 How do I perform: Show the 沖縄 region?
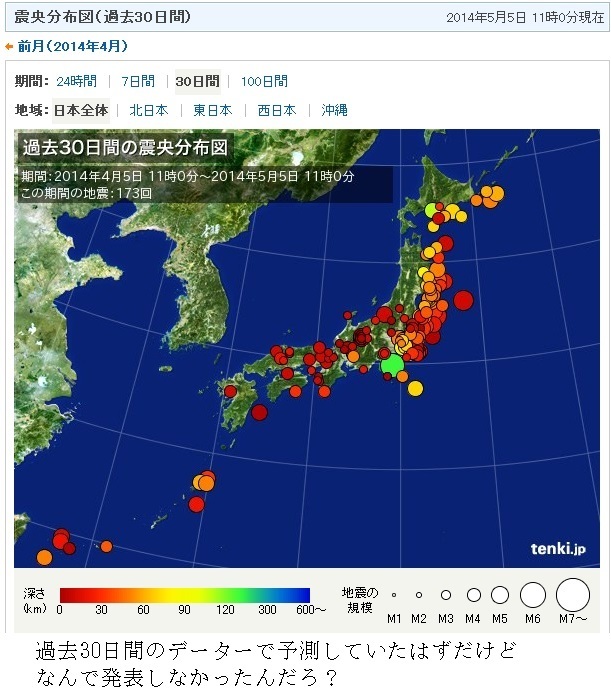334,110
